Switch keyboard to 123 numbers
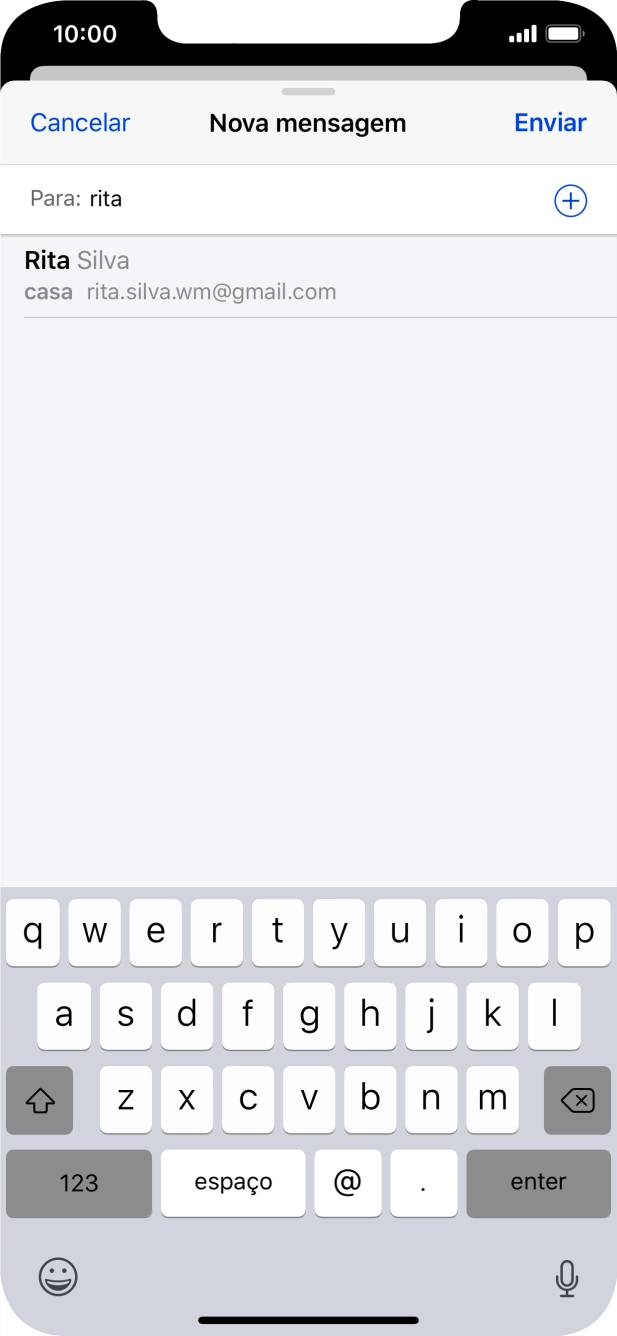Screen dimensions: 617x1336 coord(79,1183)
